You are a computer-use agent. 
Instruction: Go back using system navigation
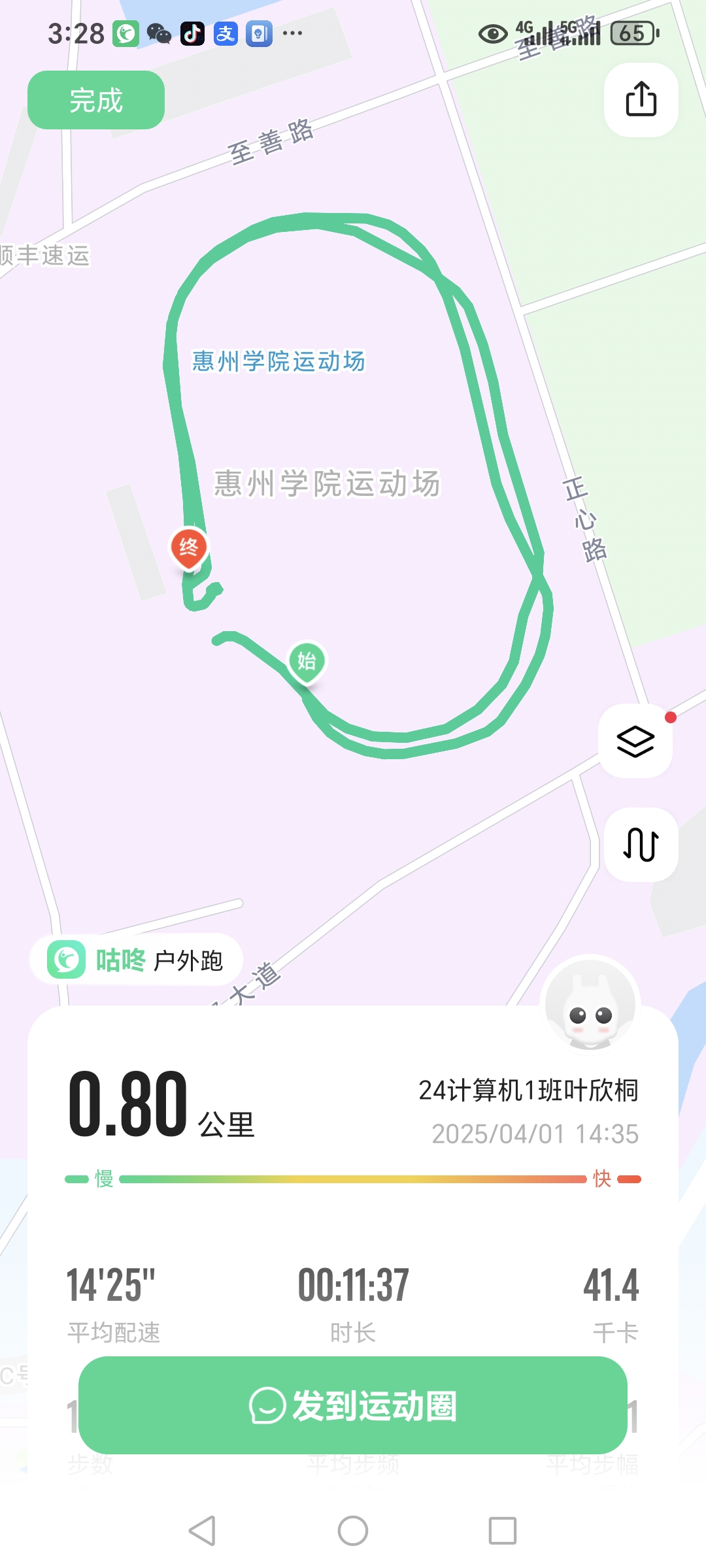202,1530
